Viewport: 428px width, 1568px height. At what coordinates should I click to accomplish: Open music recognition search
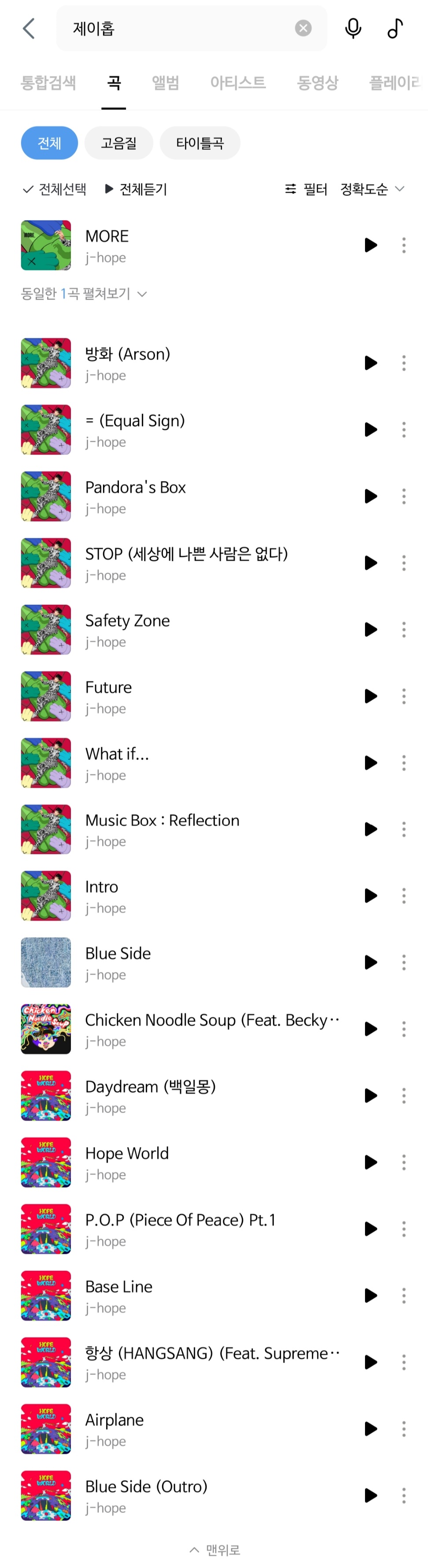(395, 29)
